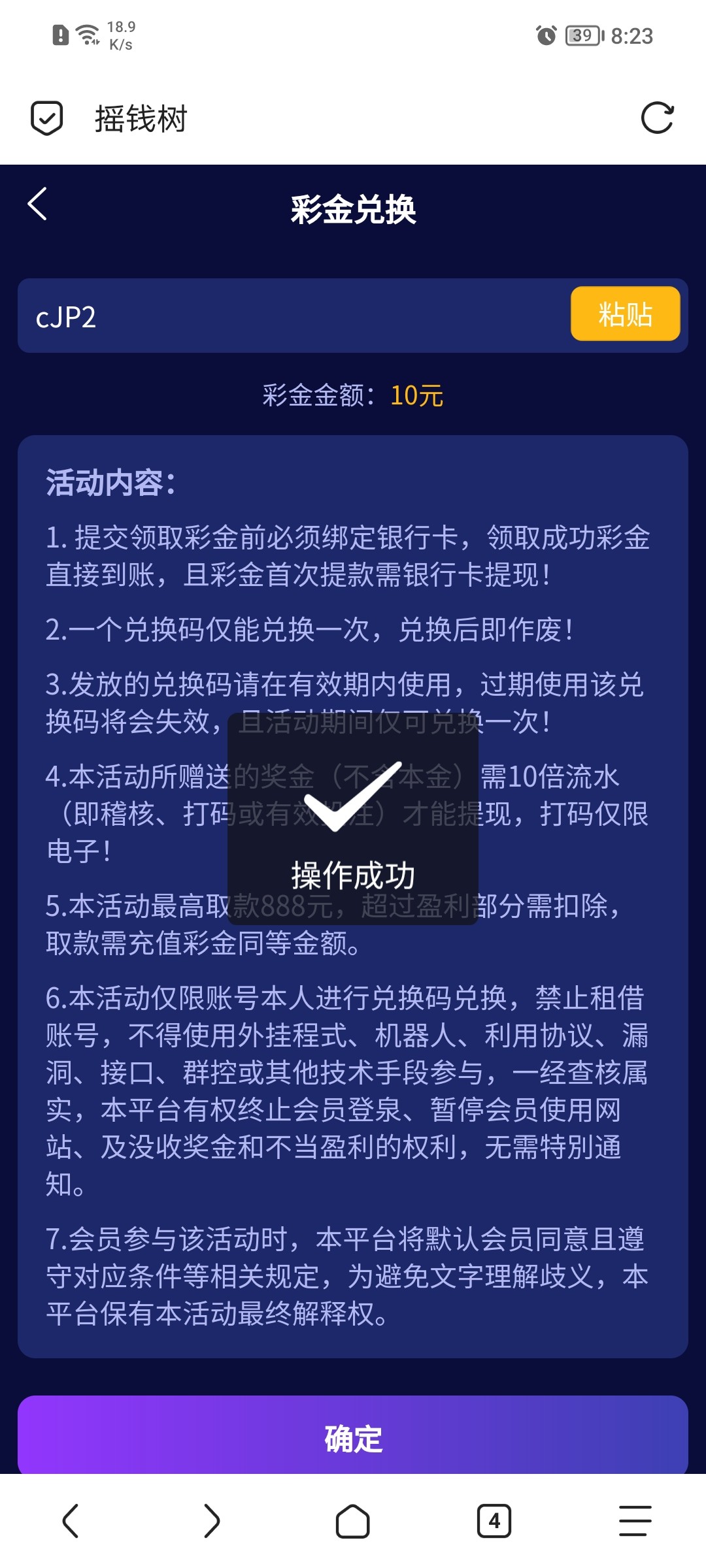Viewport: 706px width, 1568px height.
Task: Confirm with the 确定 button
Action: pos(353,1437)
